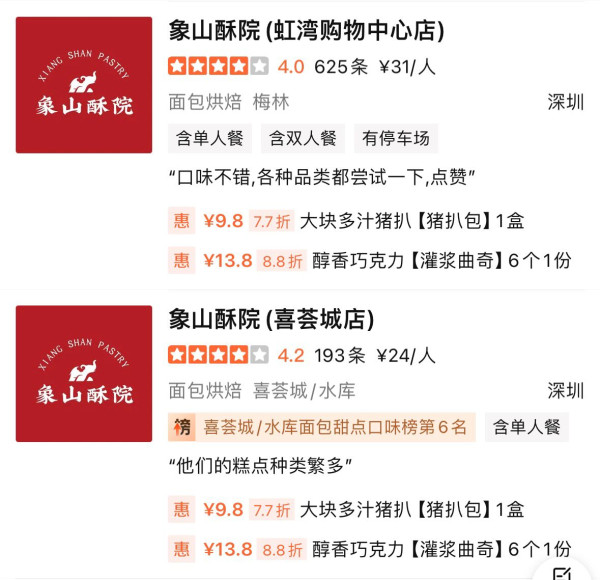Open 喜荟城/水库面包甜点口味榜 ranking badge
Image resolution: width=600 pixels, height=580 pixels.
click(322, 427)
